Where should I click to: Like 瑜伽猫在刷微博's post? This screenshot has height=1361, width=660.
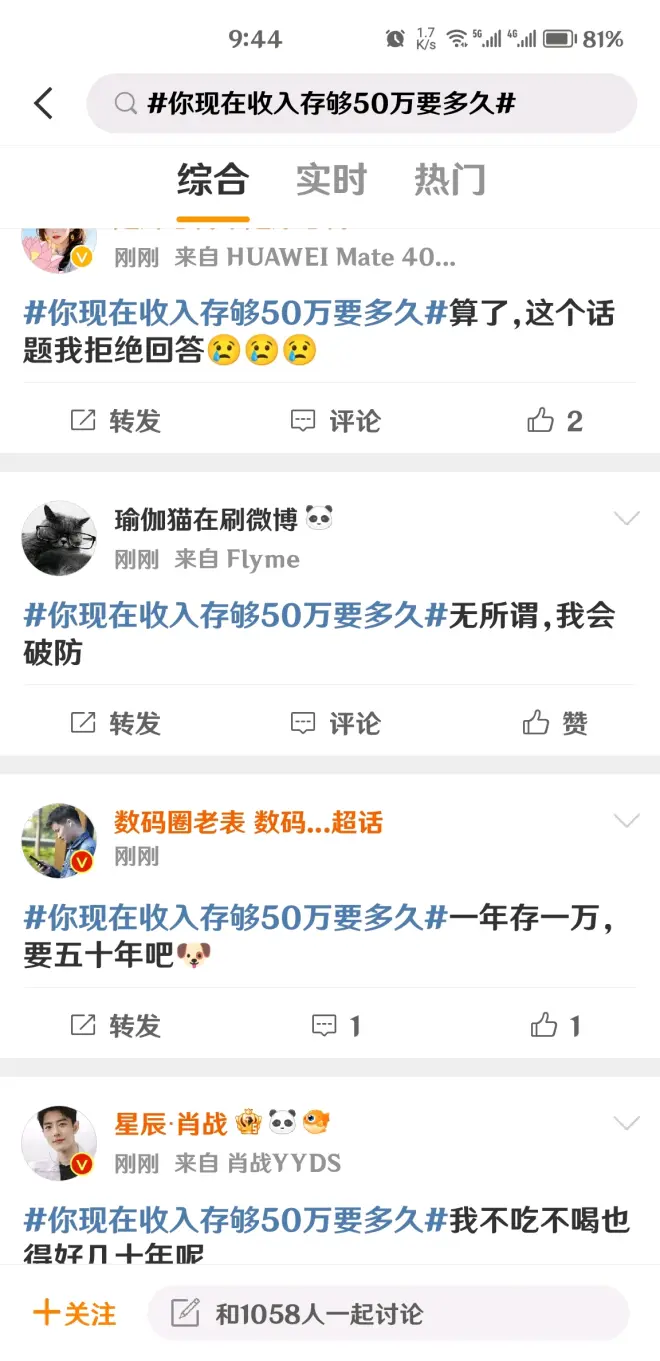tap(555, 723)
